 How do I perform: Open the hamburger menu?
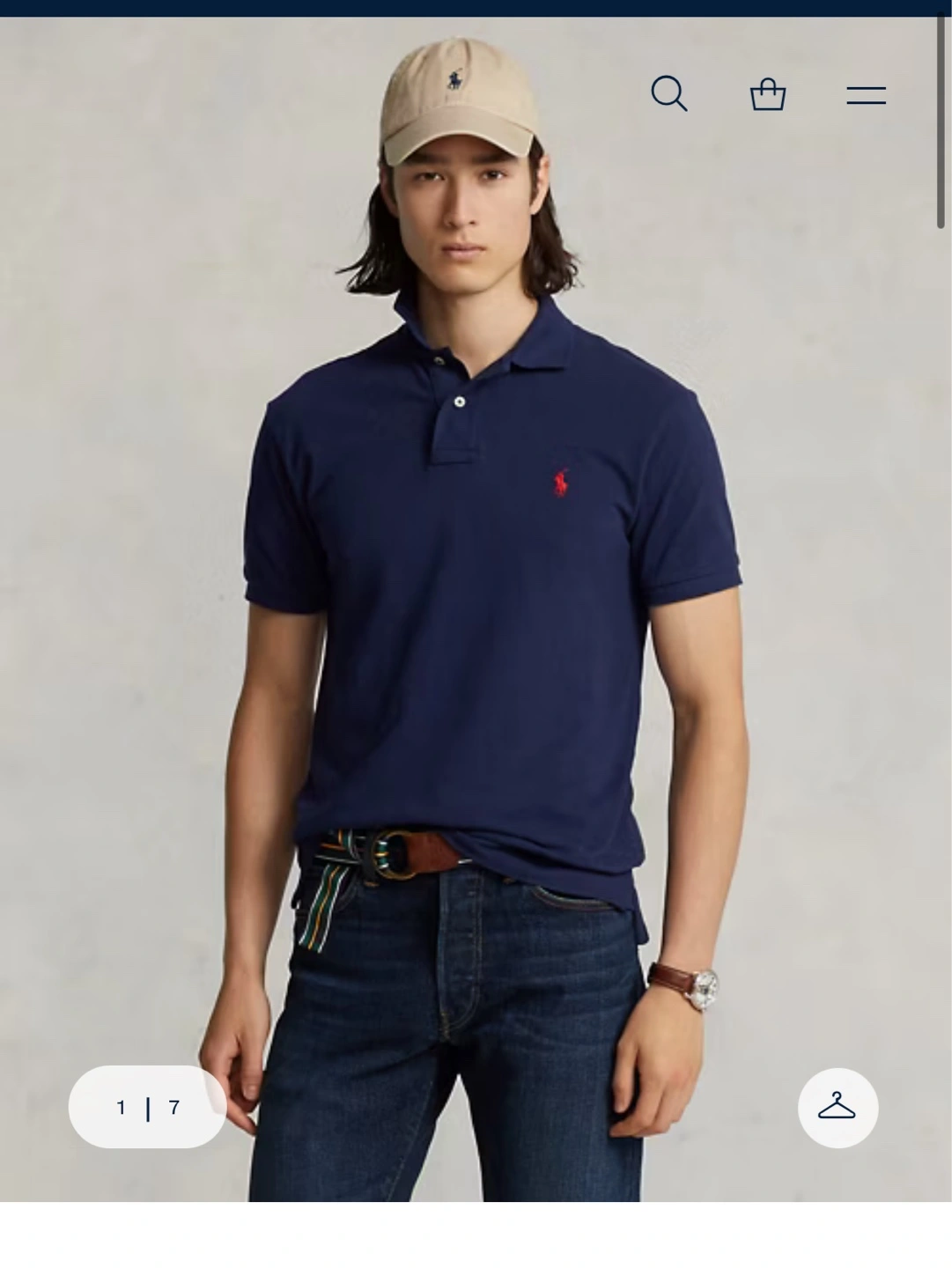click(x=866, y=95)
